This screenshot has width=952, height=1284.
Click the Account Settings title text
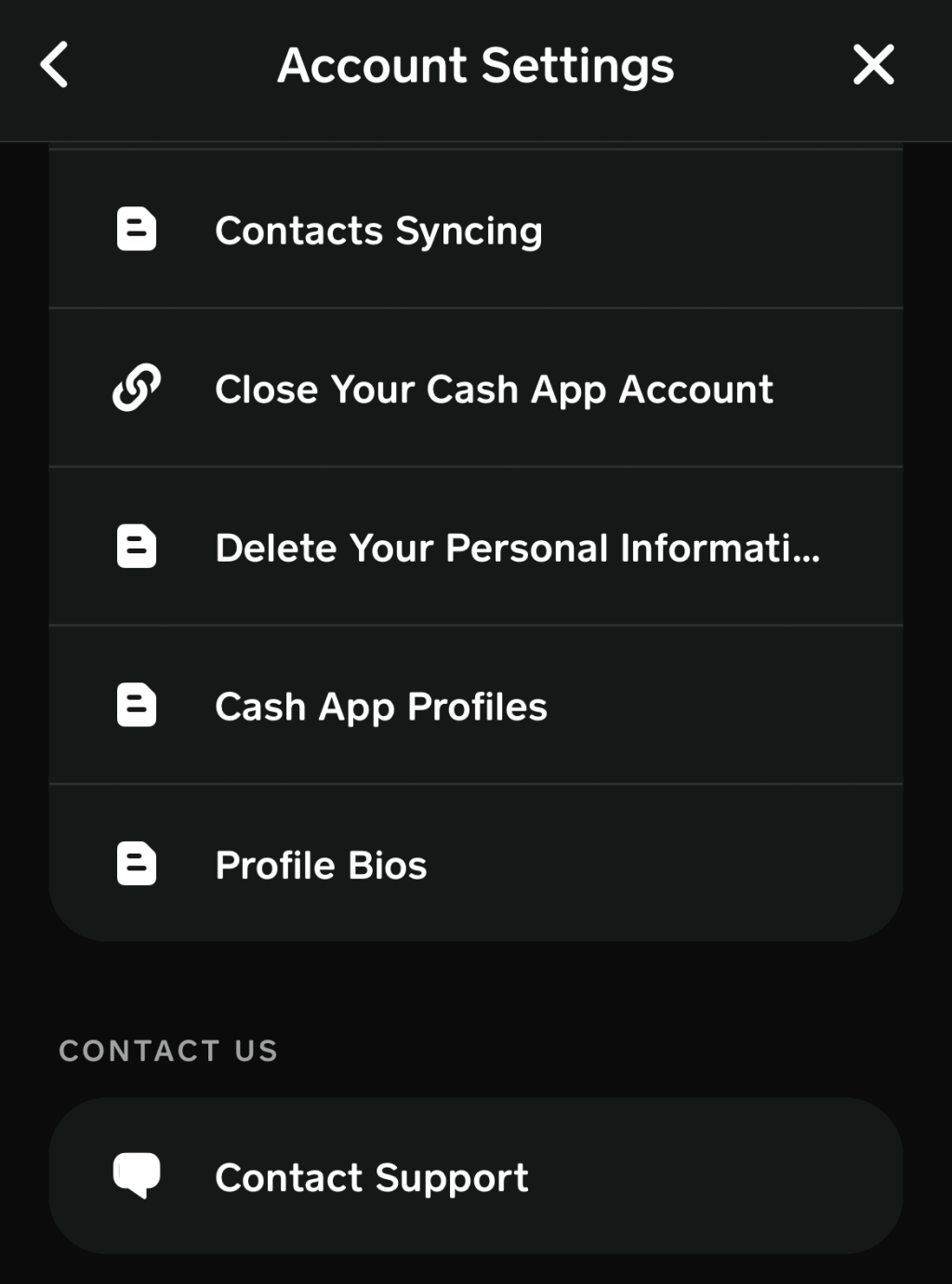click(476, 65)
